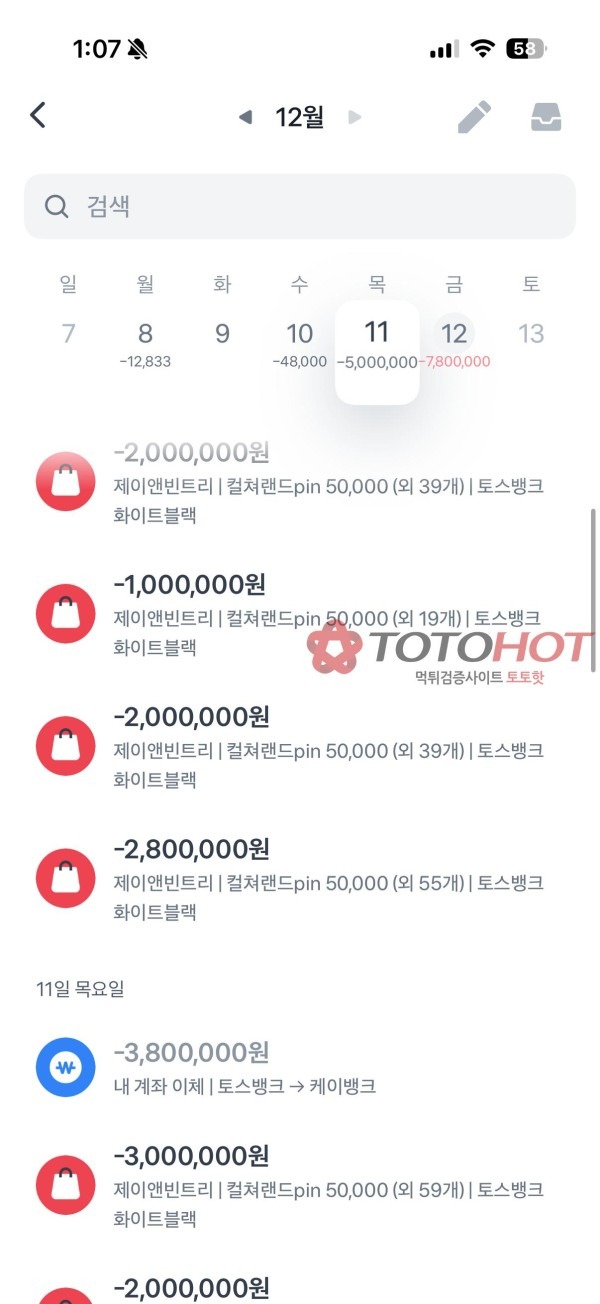Go back to the previous screen
The width and height of the screenshot is (600, 1304).
pyautogui.click(x=38, y=116)
